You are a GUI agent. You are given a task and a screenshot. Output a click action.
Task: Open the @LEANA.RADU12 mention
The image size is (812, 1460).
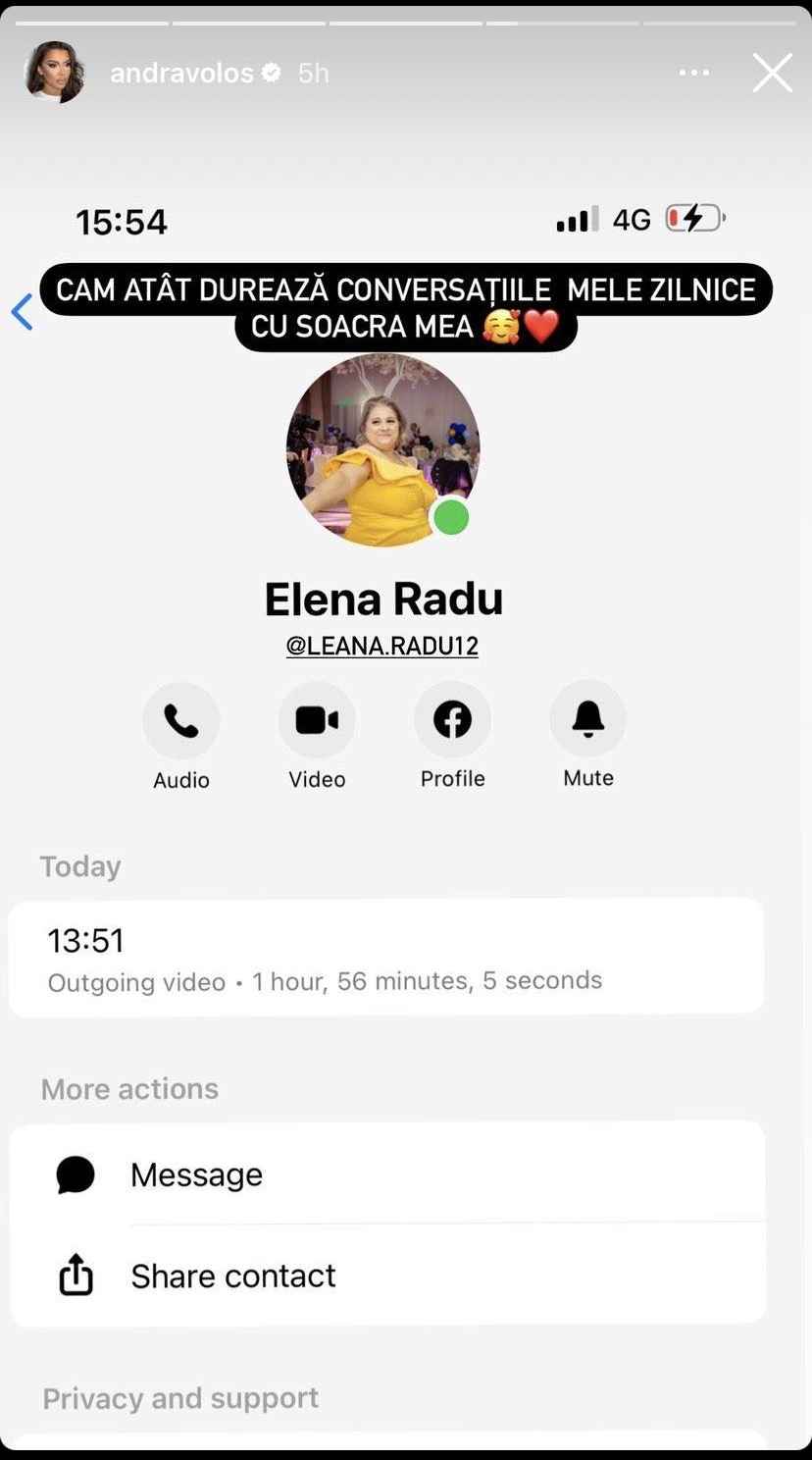pyautogui.click(x=382, y=646)
